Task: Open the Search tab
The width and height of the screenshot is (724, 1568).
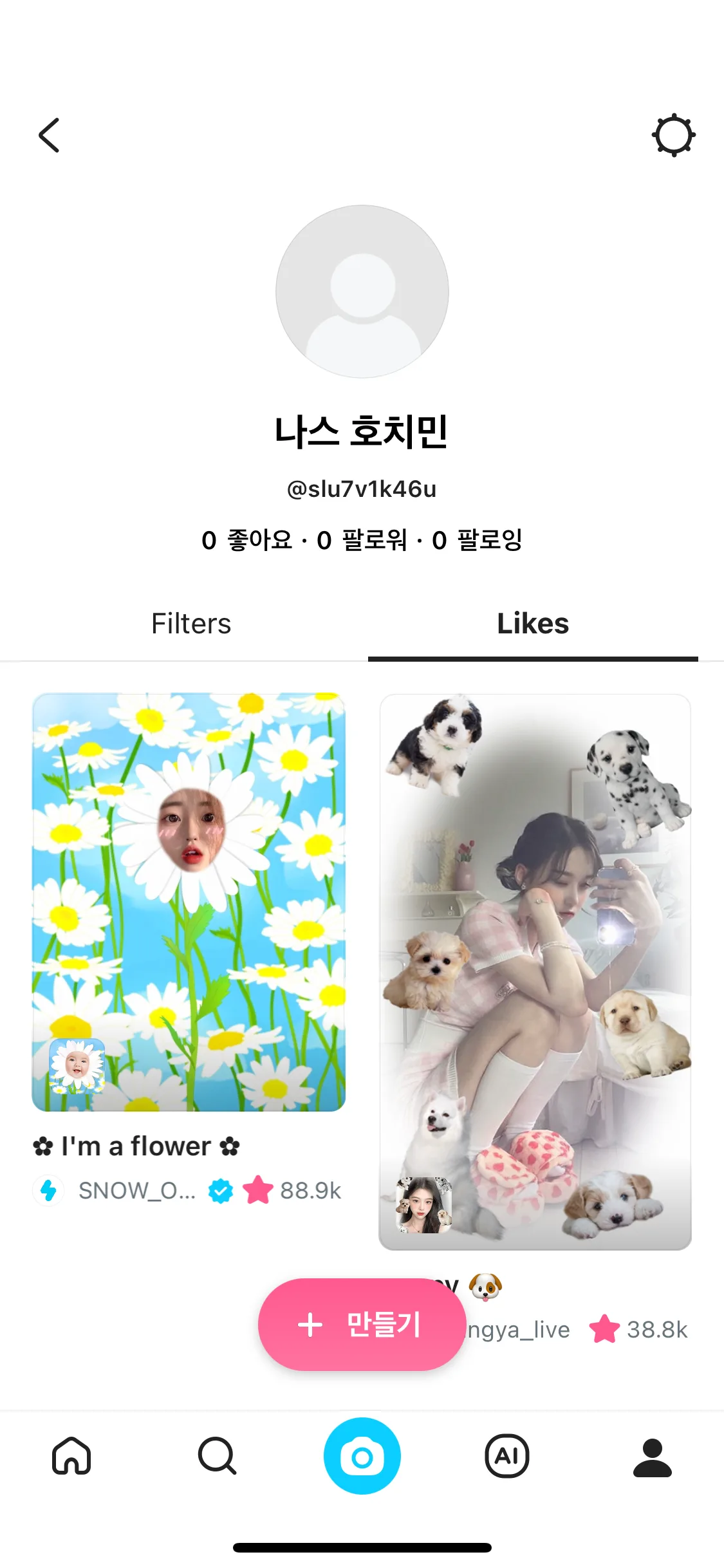Action: point(217,1456)
